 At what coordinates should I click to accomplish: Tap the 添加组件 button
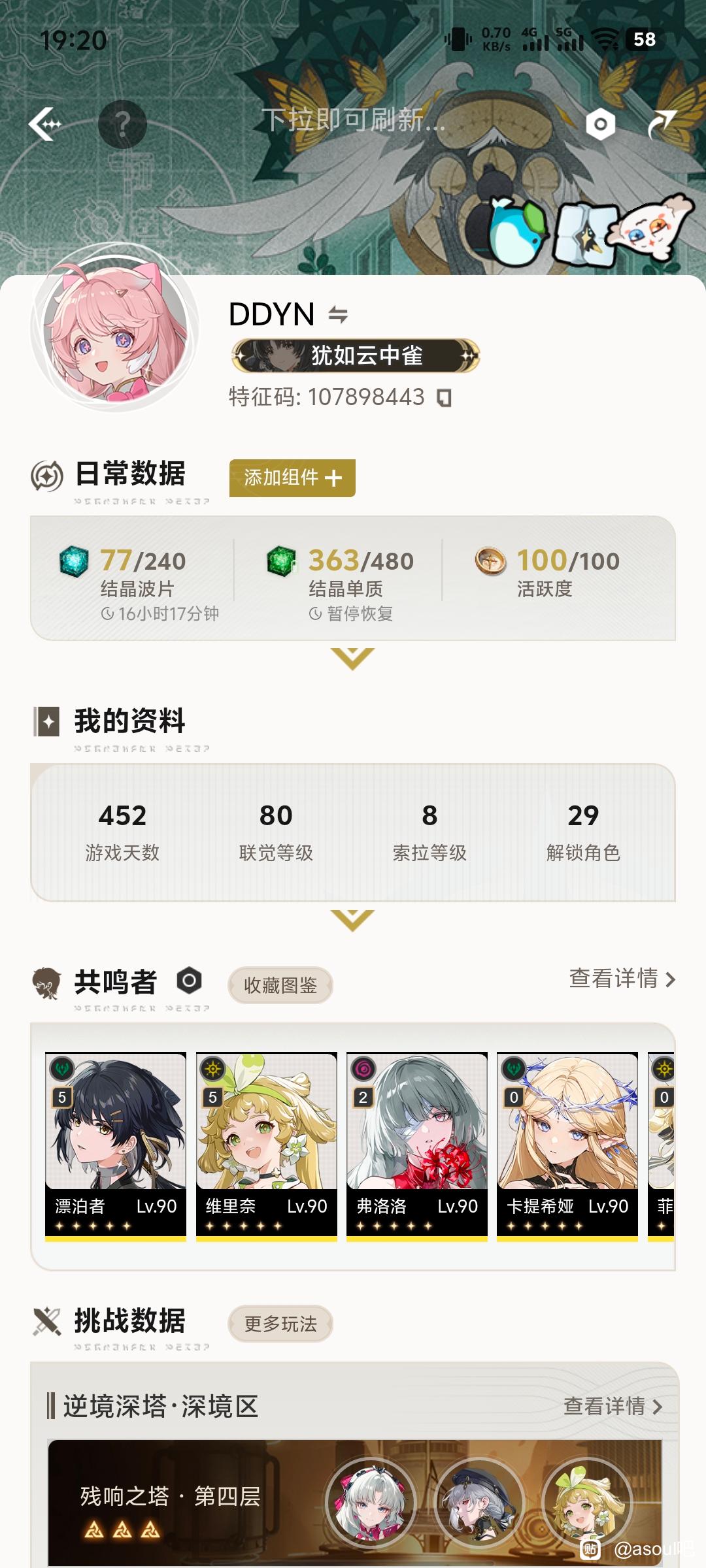(292, 478)
